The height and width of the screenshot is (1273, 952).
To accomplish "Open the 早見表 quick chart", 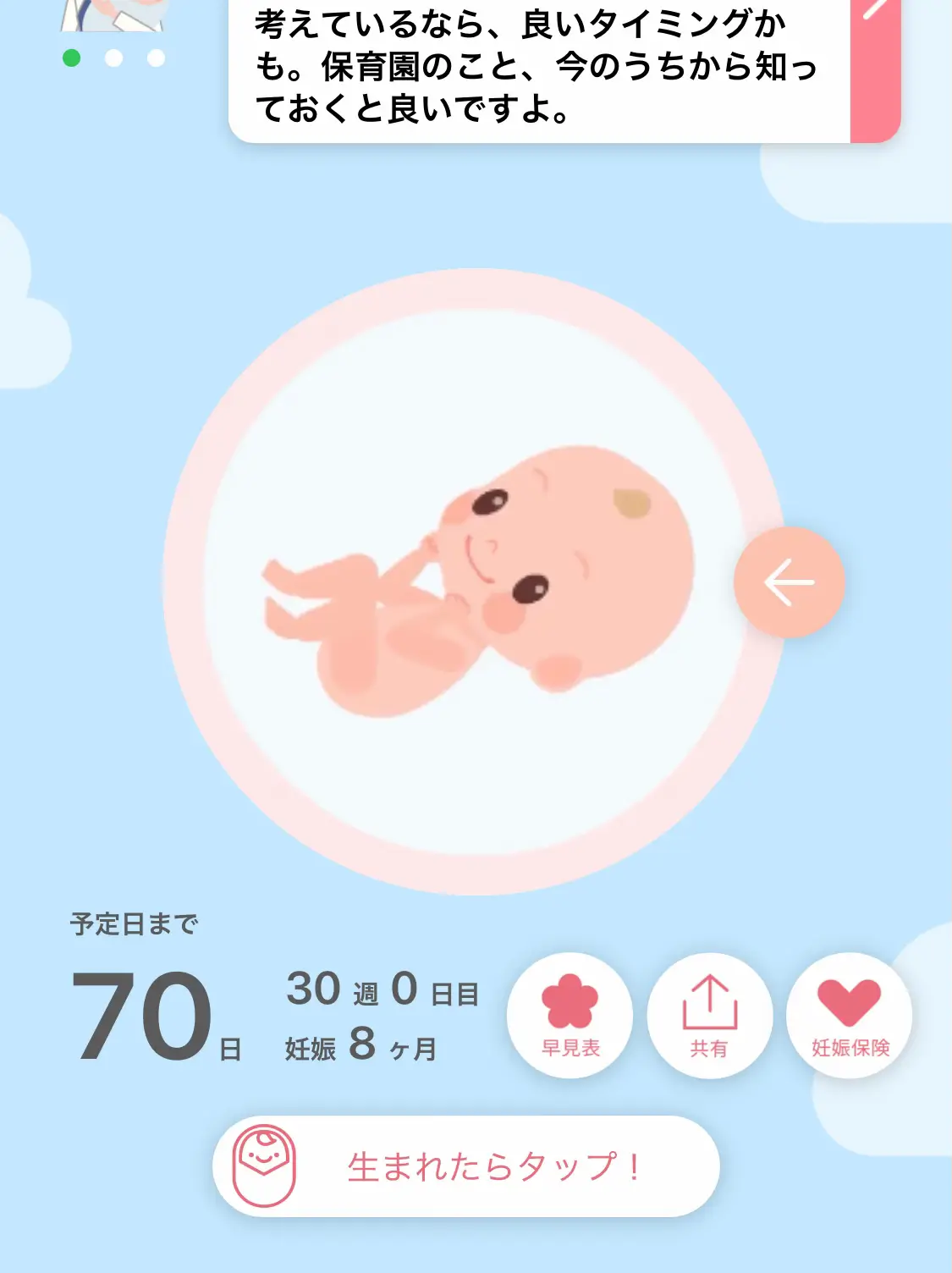I will [570, 1015].
